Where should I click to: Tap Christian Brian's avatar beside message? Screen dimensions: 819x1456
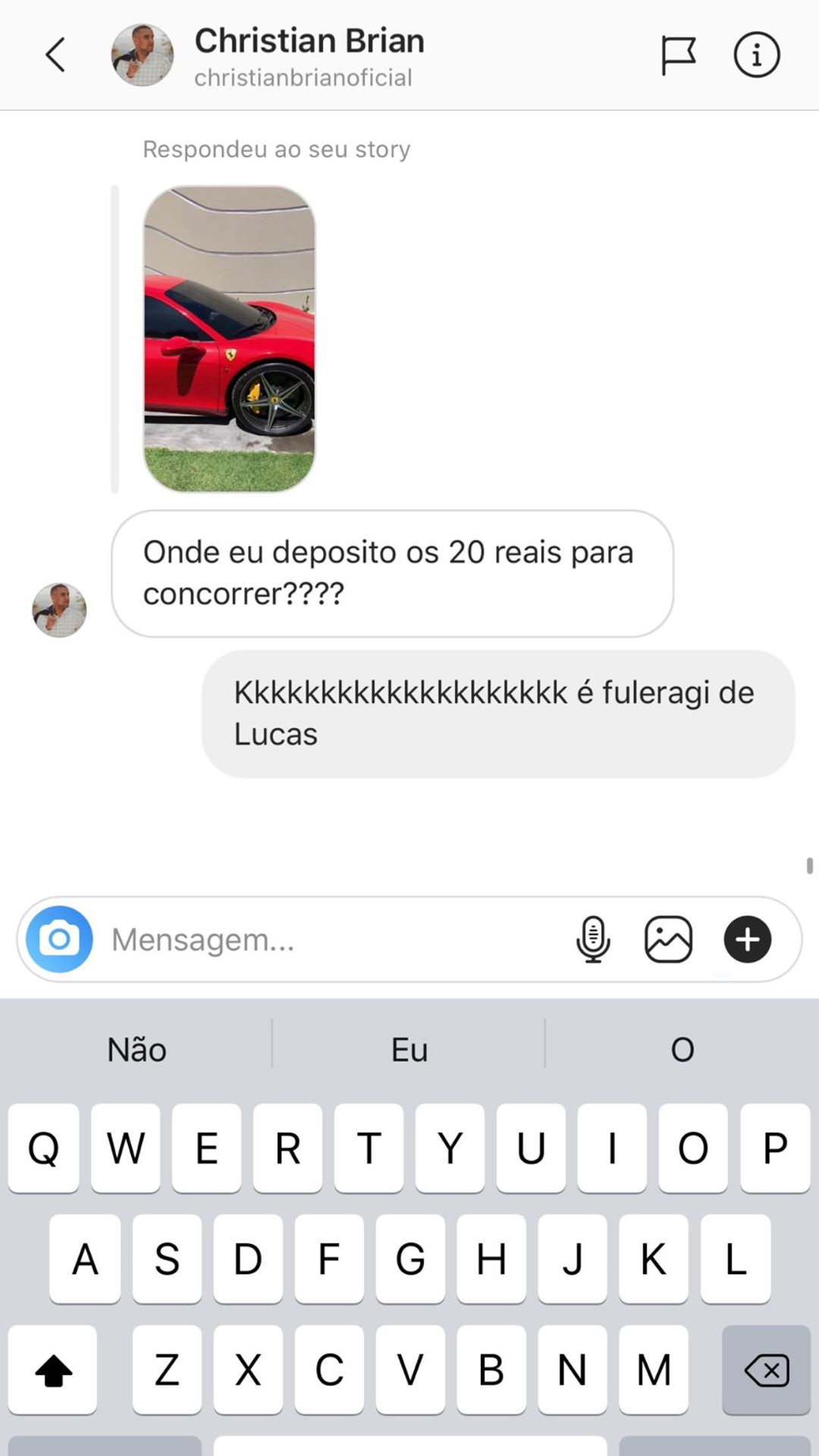tap(59, 610)
